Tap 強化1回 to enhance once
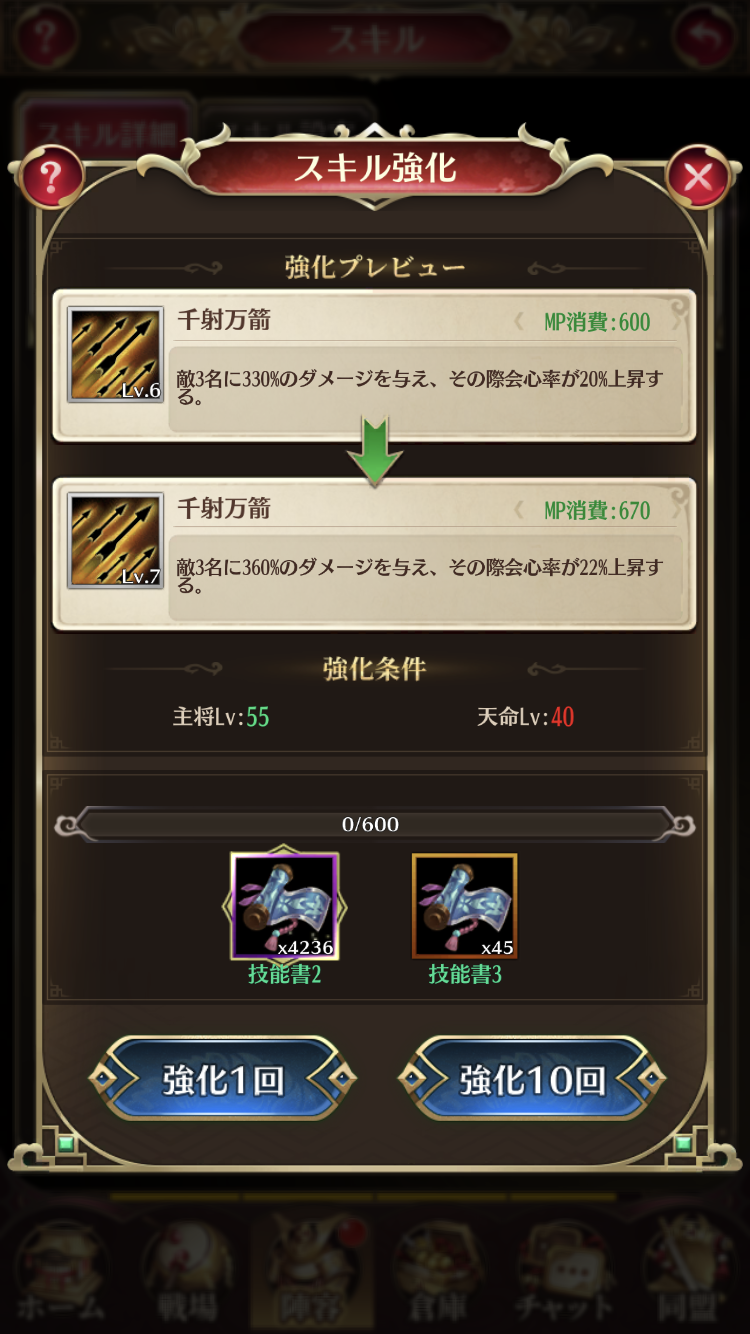 pos(222,1078)
